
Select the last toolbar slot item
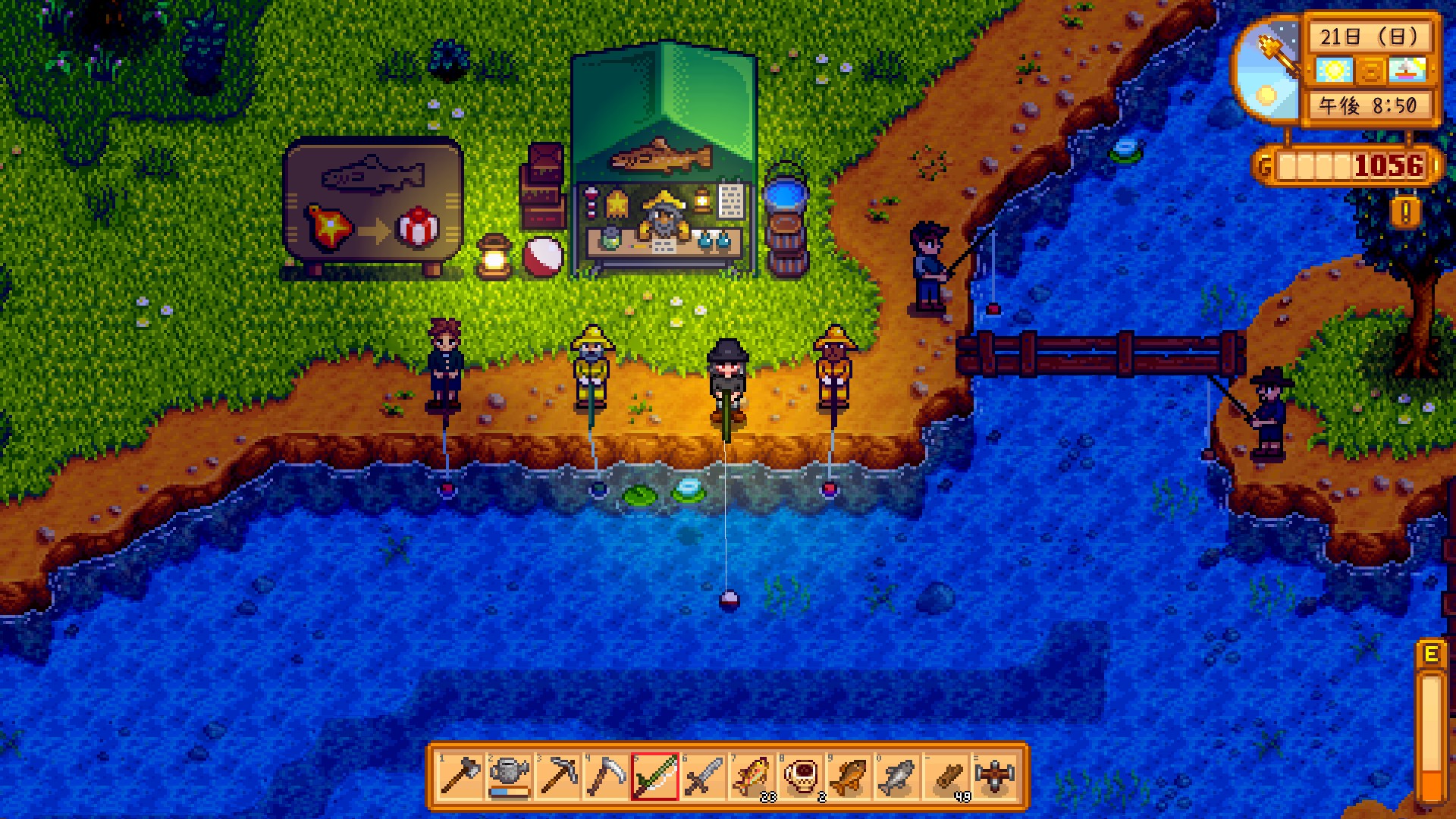click(x=996, y=777)
